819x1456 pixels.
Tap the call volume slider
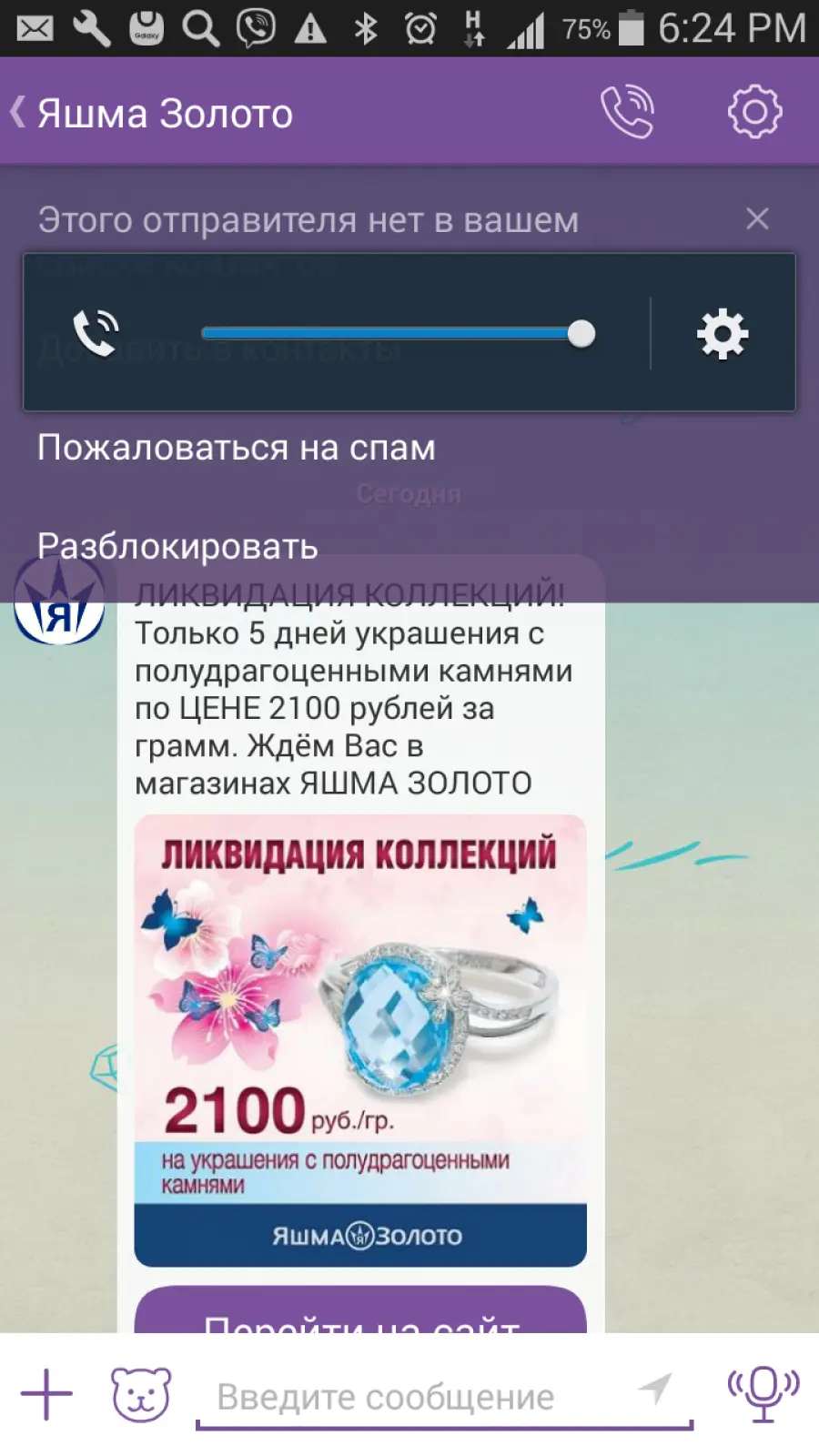[x=399, y=334]
